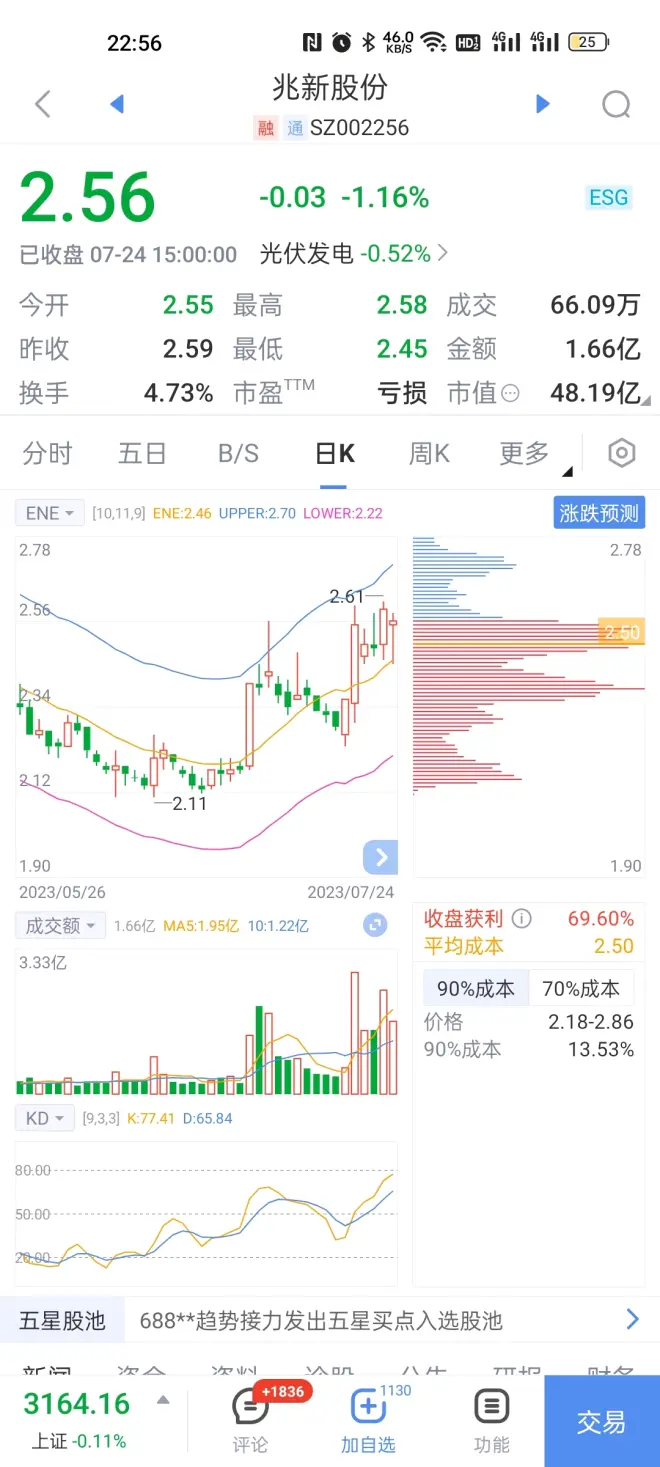Expand the 更多 chart period menu
The height and width of the screenshot is (1467, 660).
point(527,454)
